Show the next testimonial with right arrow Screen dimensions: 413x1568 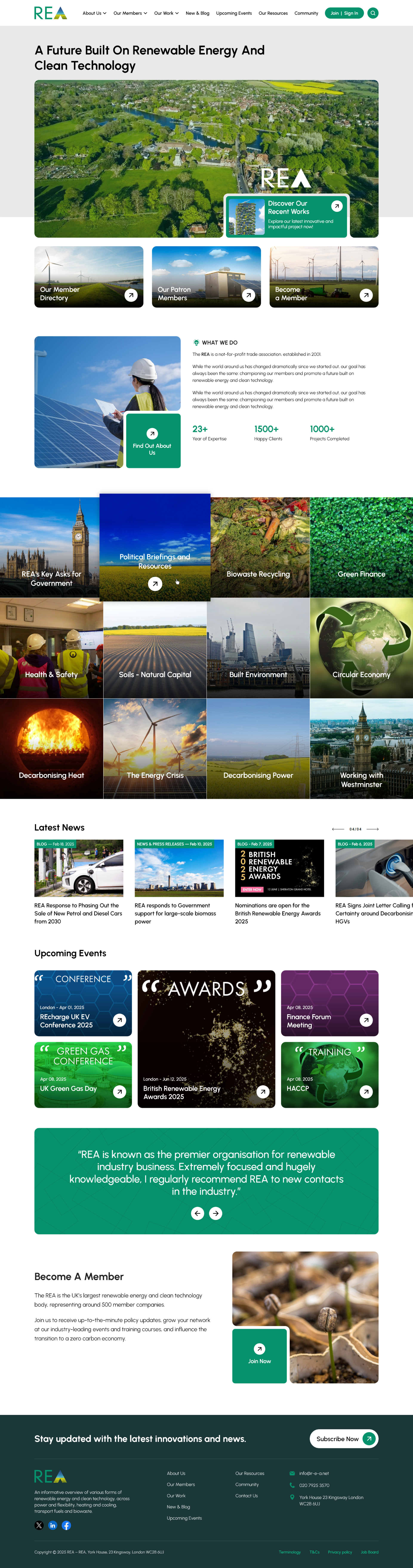click(x=216, y=1213)
